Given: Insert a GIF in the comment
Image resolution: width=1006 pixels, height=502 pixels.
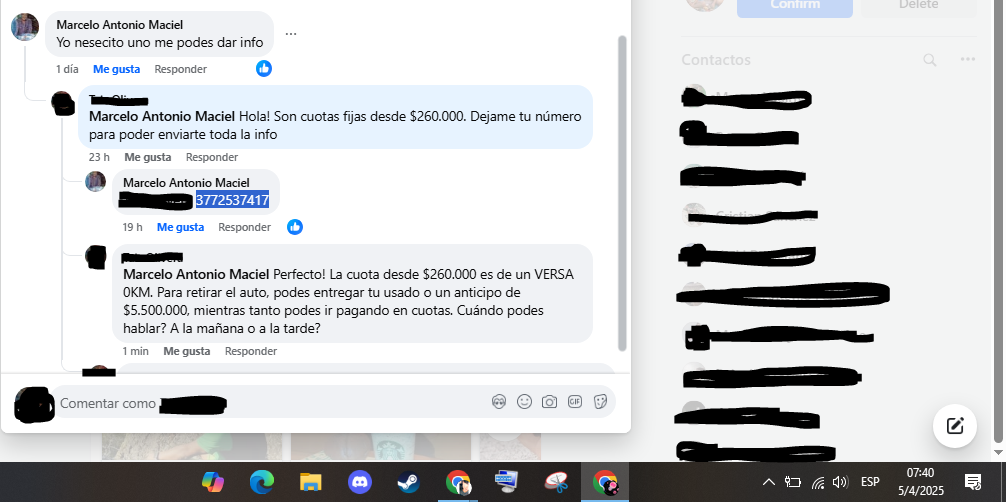Looking at the screenshot, I should pos(575,402).
